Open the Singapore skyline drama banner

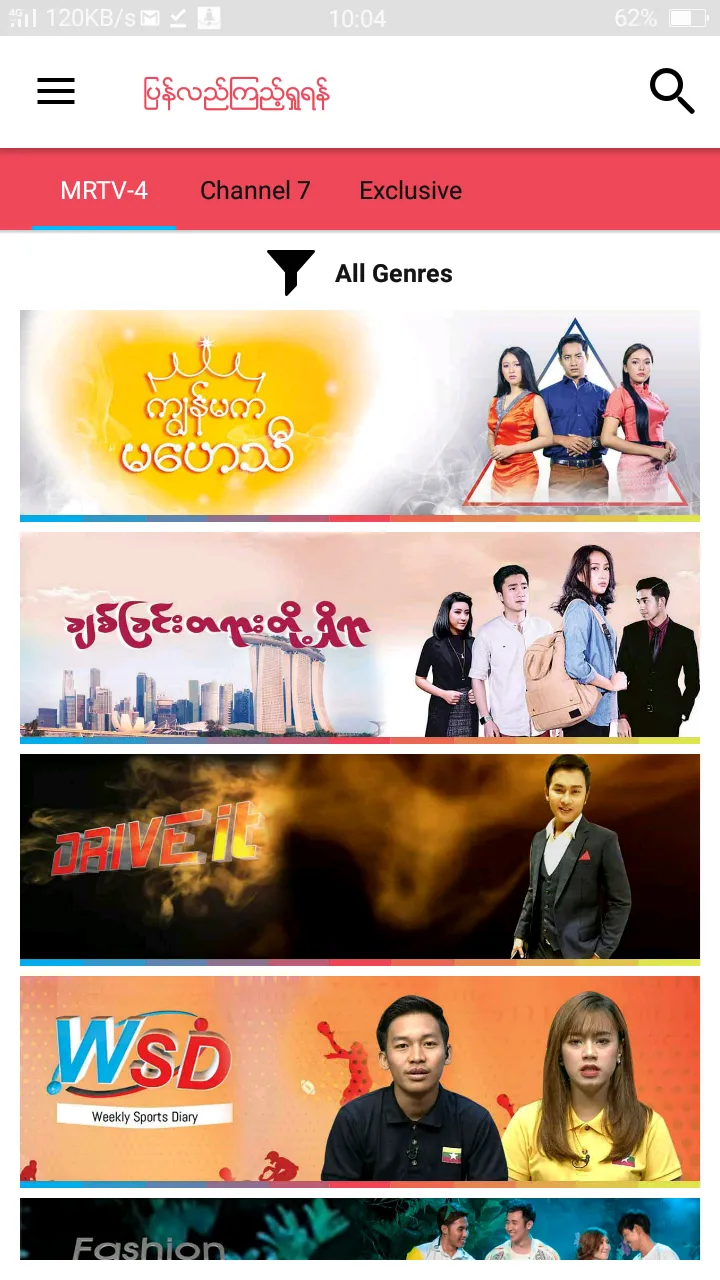(360, 636)
